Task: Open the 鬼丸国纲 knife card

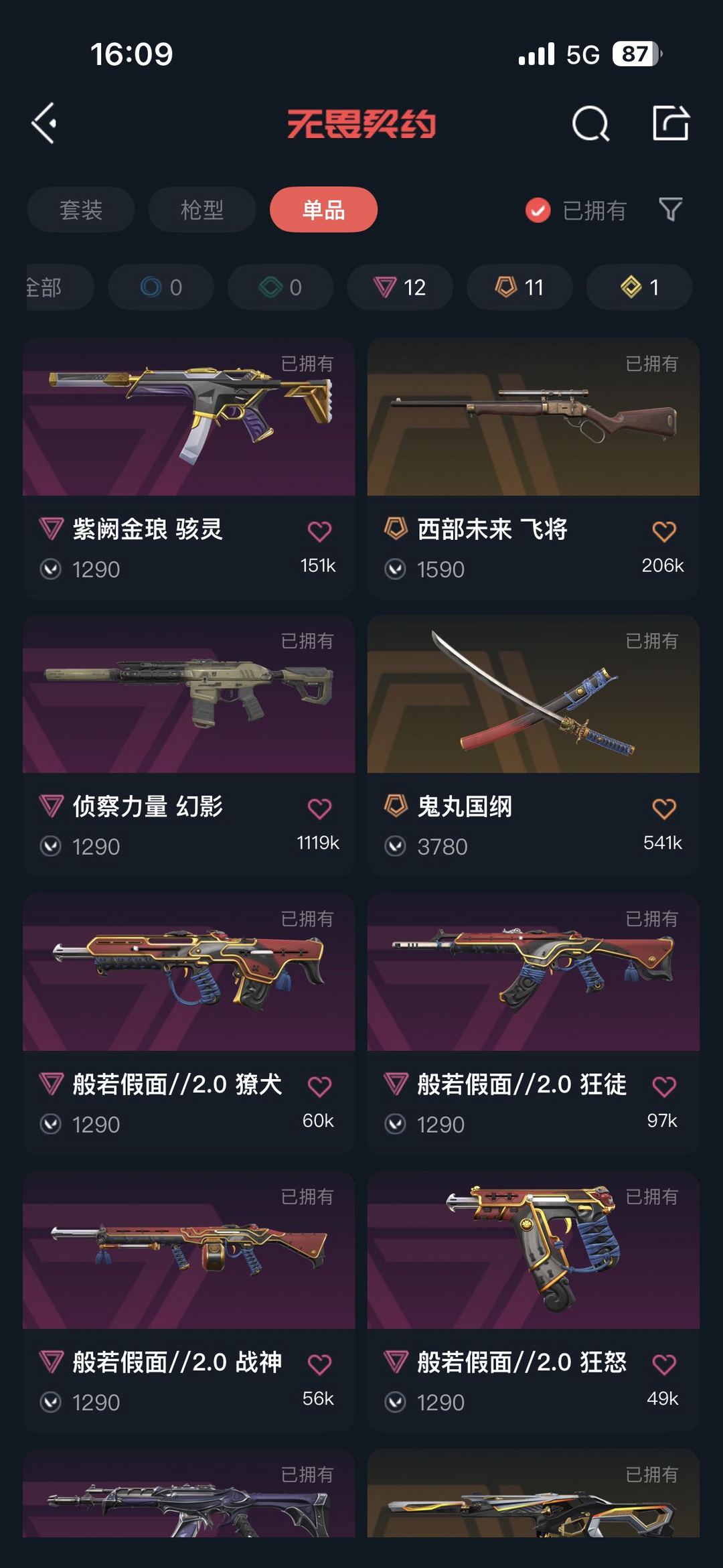Action: tap(534, 745)
